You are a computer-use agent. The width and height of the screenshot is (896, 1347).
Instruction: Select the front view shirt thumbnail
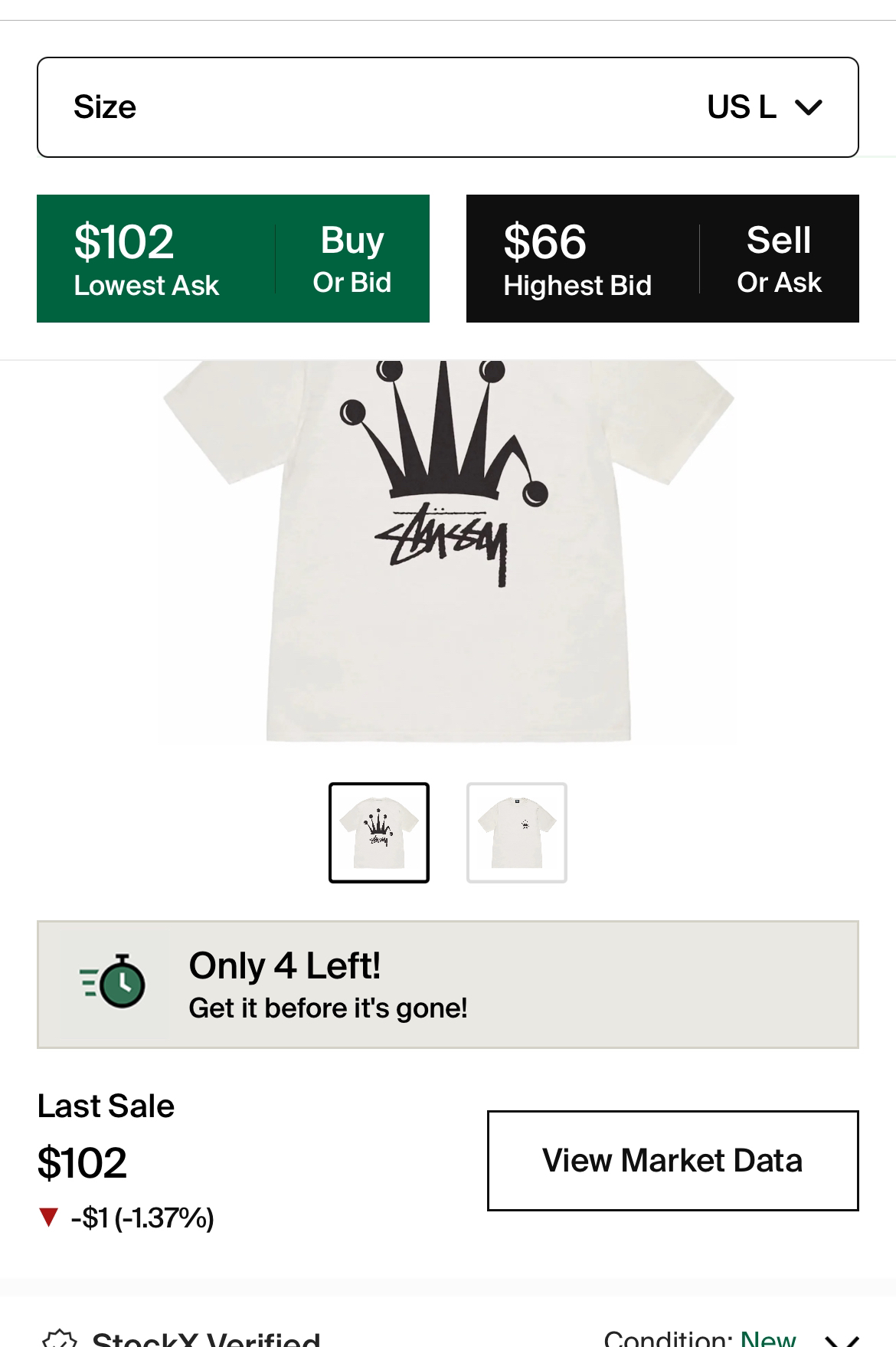(x=379, y=833)
